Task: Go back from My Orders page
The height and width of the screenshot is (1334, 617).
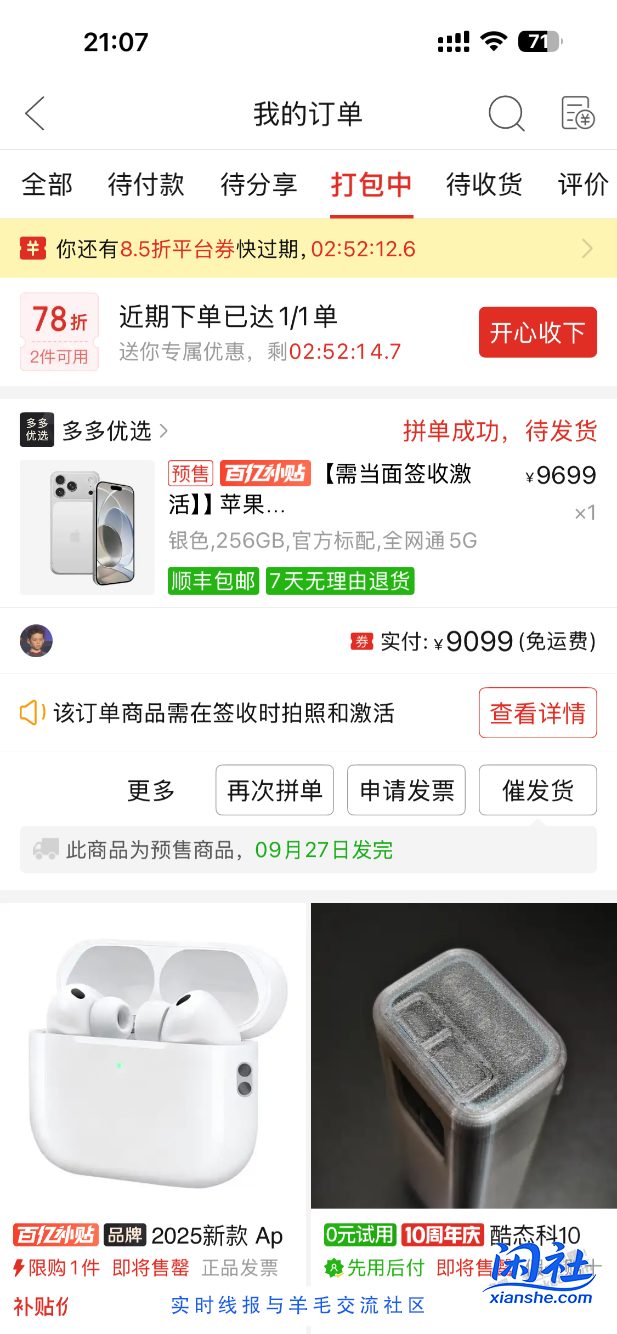Action: pyautogui.click(x=35, y=114)
